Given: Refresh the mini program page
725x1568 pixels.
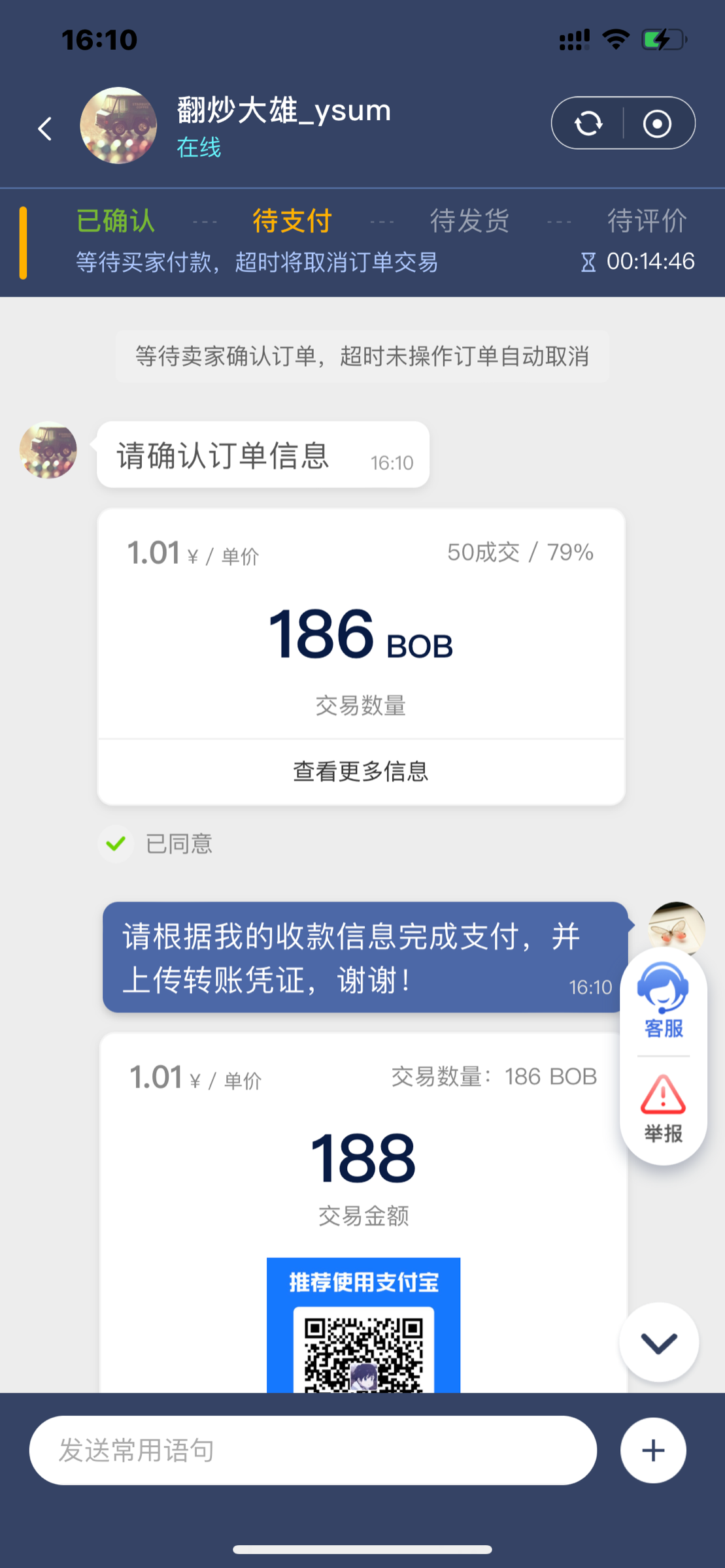Looking at the screenshot, I should [588, 123].
